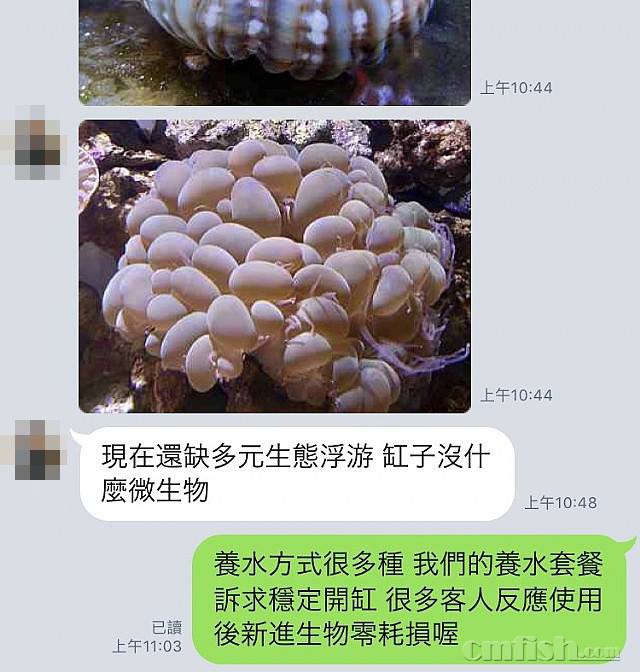
Task: Open the partially visible photo at top
Action: [x=274, y=52]
